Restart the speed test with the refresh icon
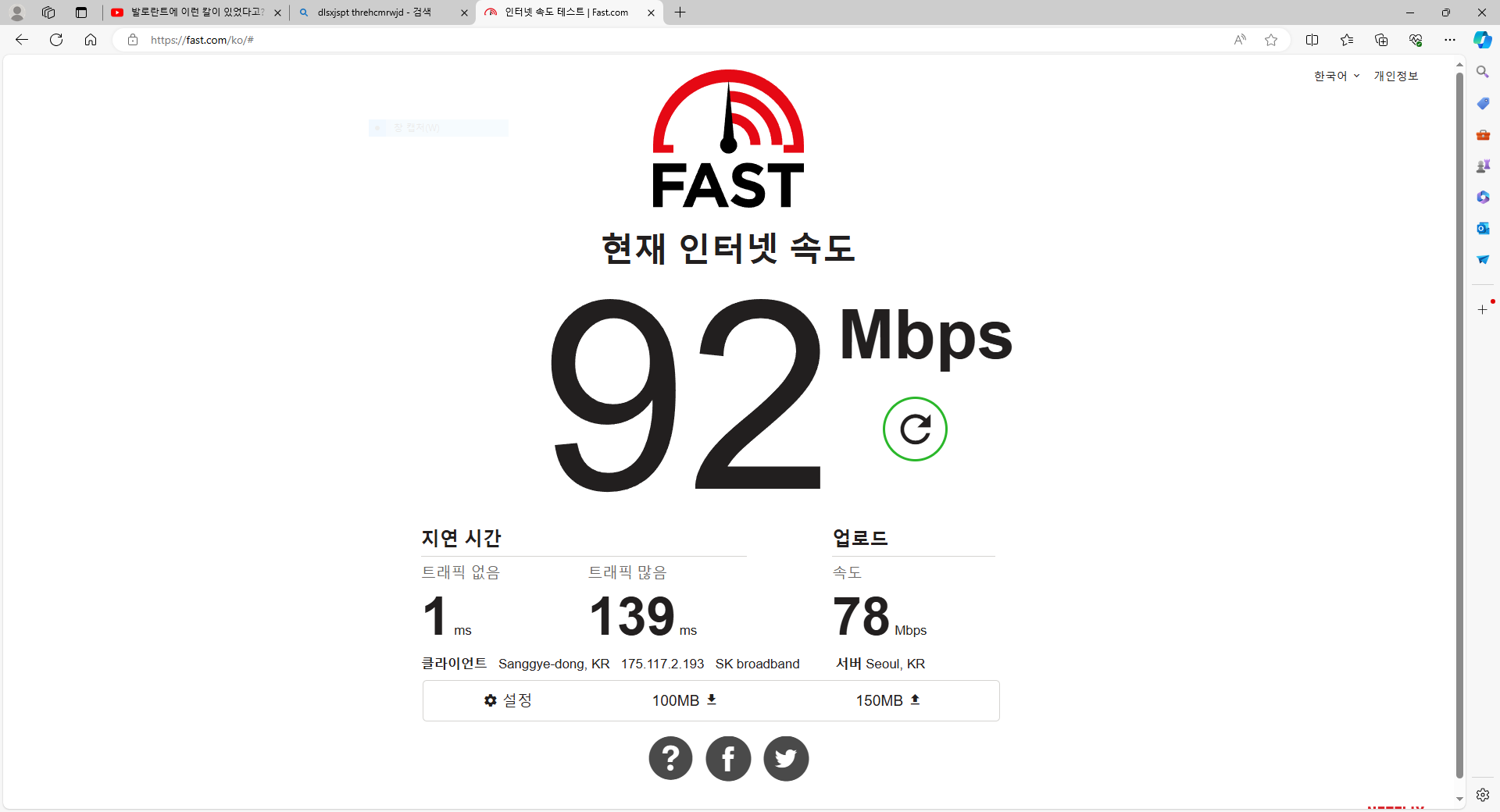Image resolution: width=1500 pixels, height=812 pixels. 915,429
